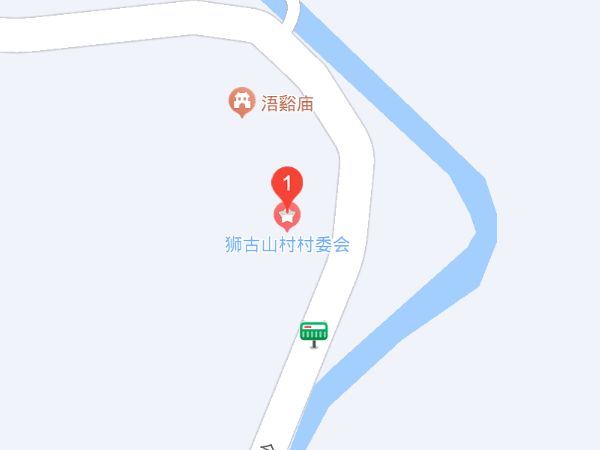Tap the red pin numbered 1

(x=288, y=184)
